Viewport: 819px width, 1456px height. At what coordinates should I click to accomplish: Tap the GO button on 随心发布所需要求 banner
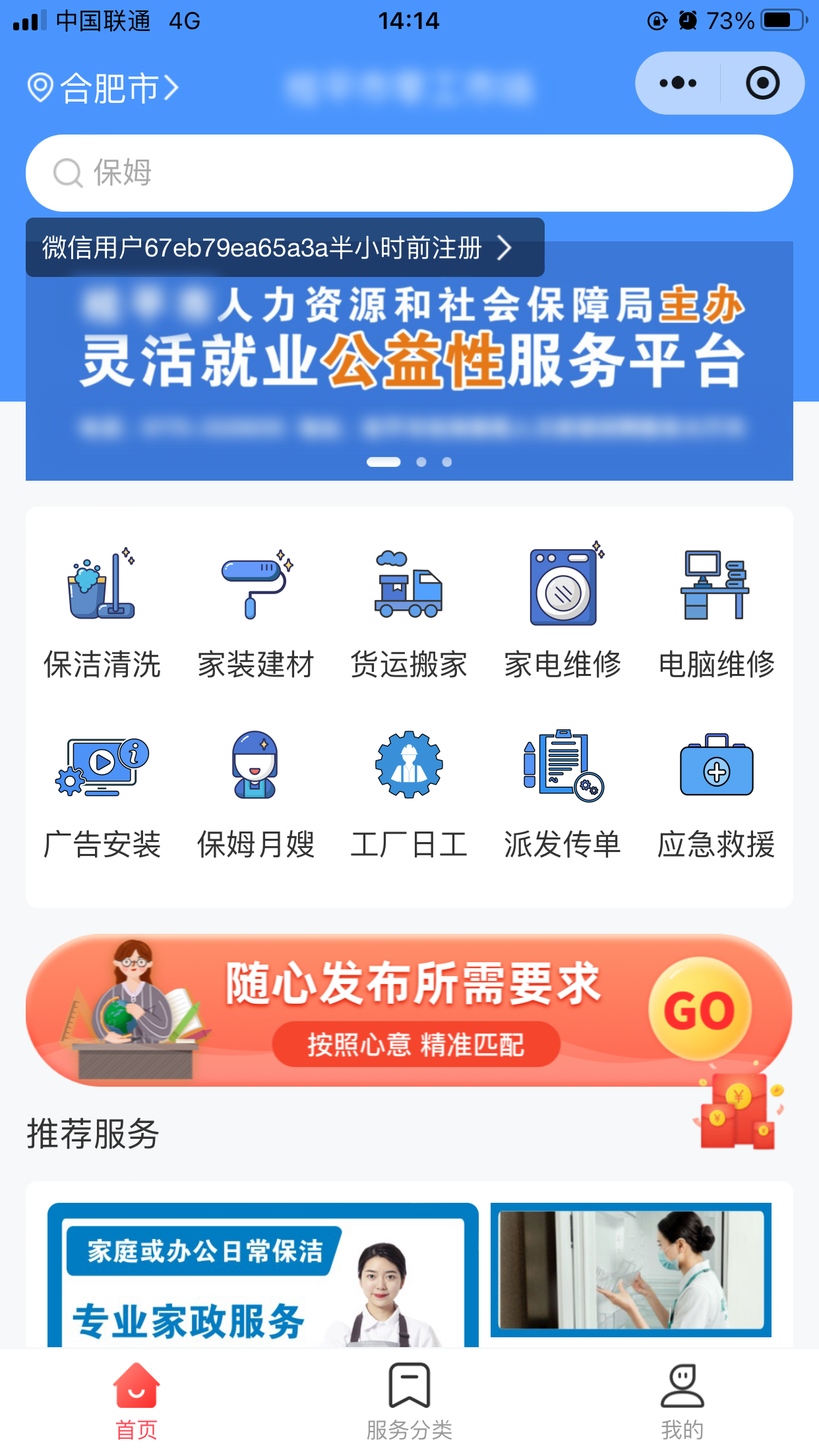[699, 1010]
